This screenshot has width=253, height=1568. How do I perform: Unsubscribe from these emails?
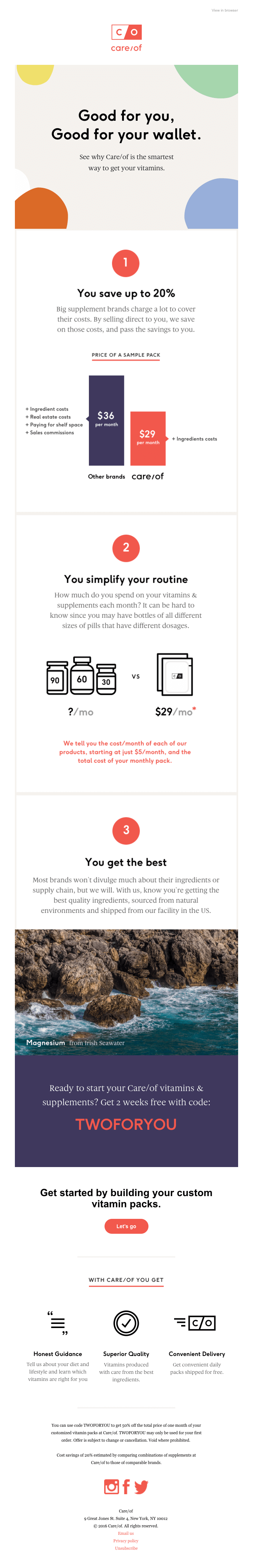pos(126,1548)
